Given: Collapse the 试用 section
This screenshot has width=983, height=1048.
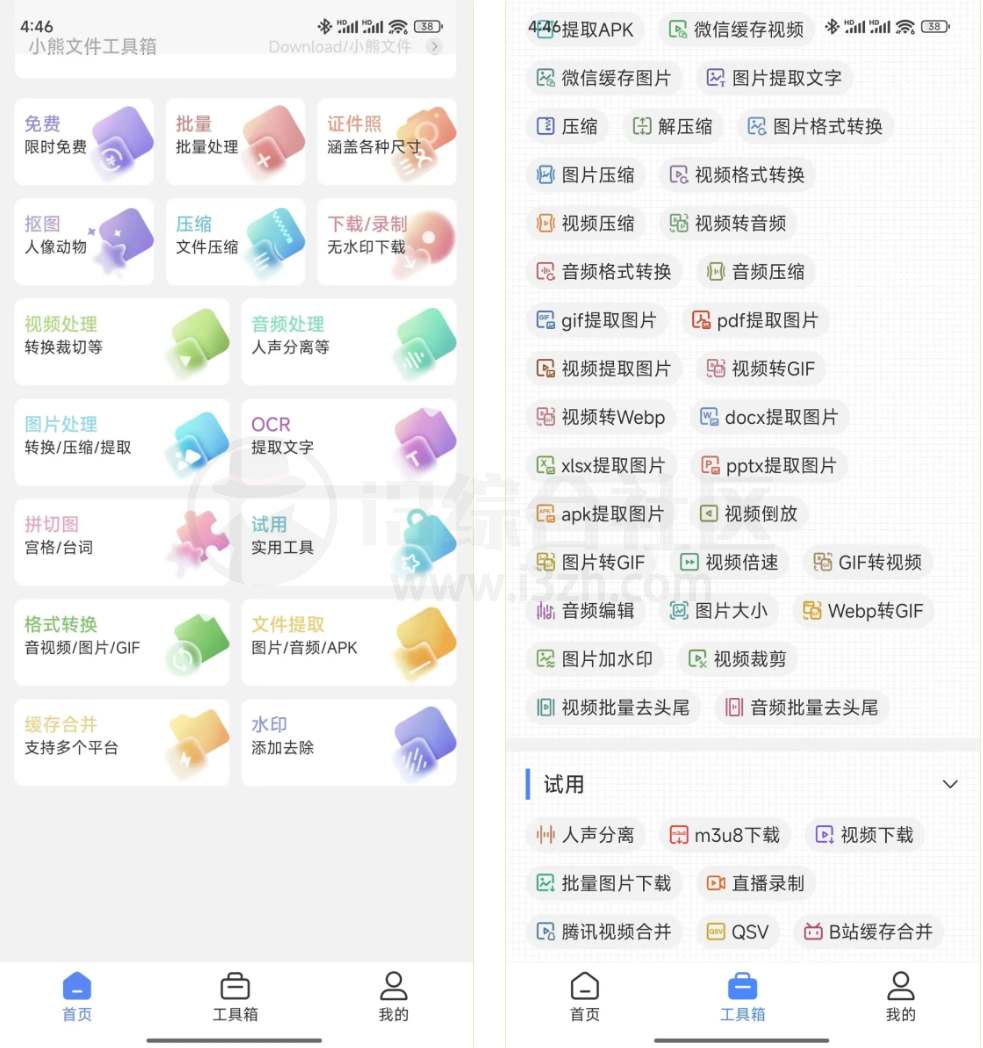Looking at the screenshot, I should pyautogui.click(x=950, y=784).
